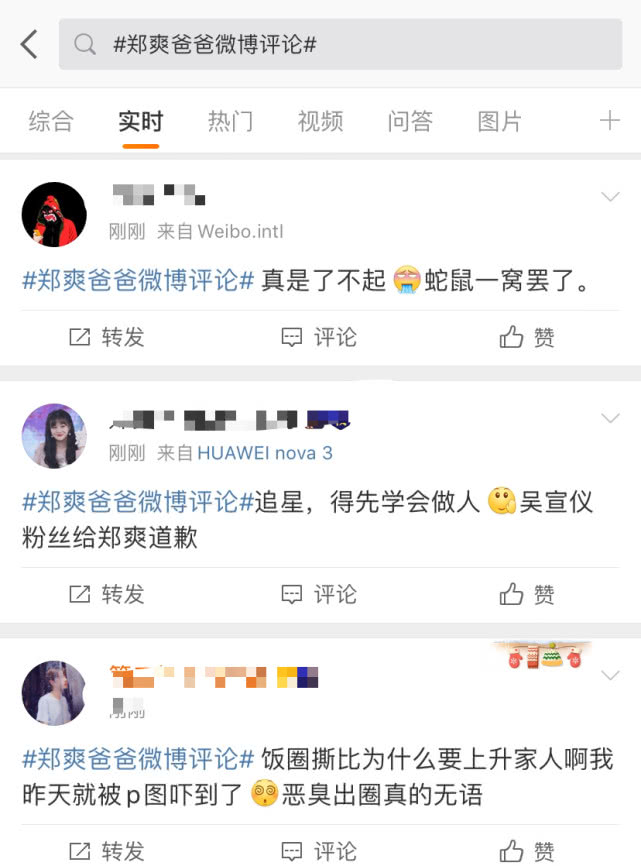
Task: Expand options for the Weibo.intl post
Action: pyautogui.click(x=610, y=198)
